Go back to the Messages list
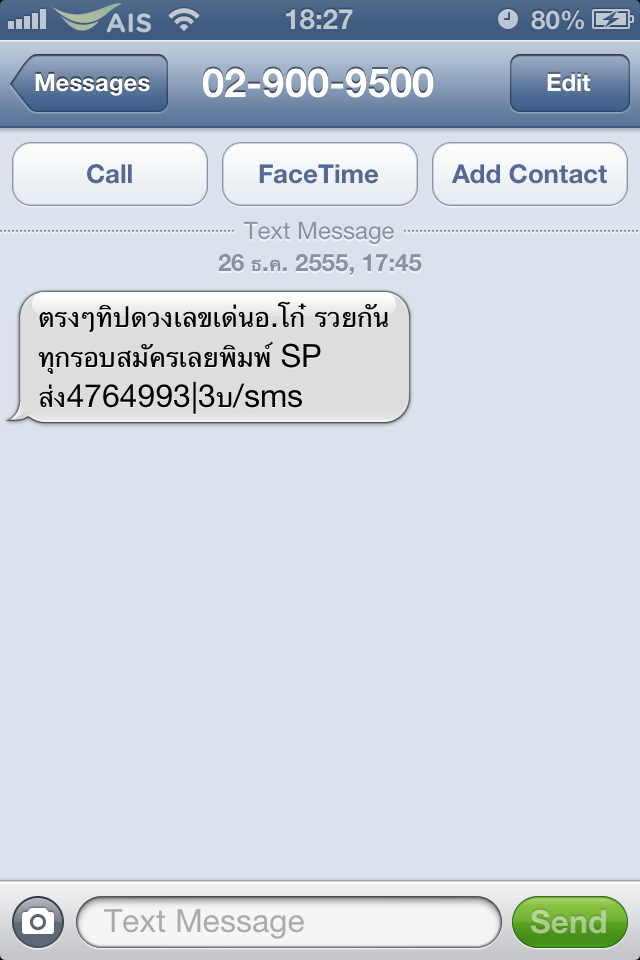Image resolution: width=640 pixels, height=960 pixels. point(90,84)
